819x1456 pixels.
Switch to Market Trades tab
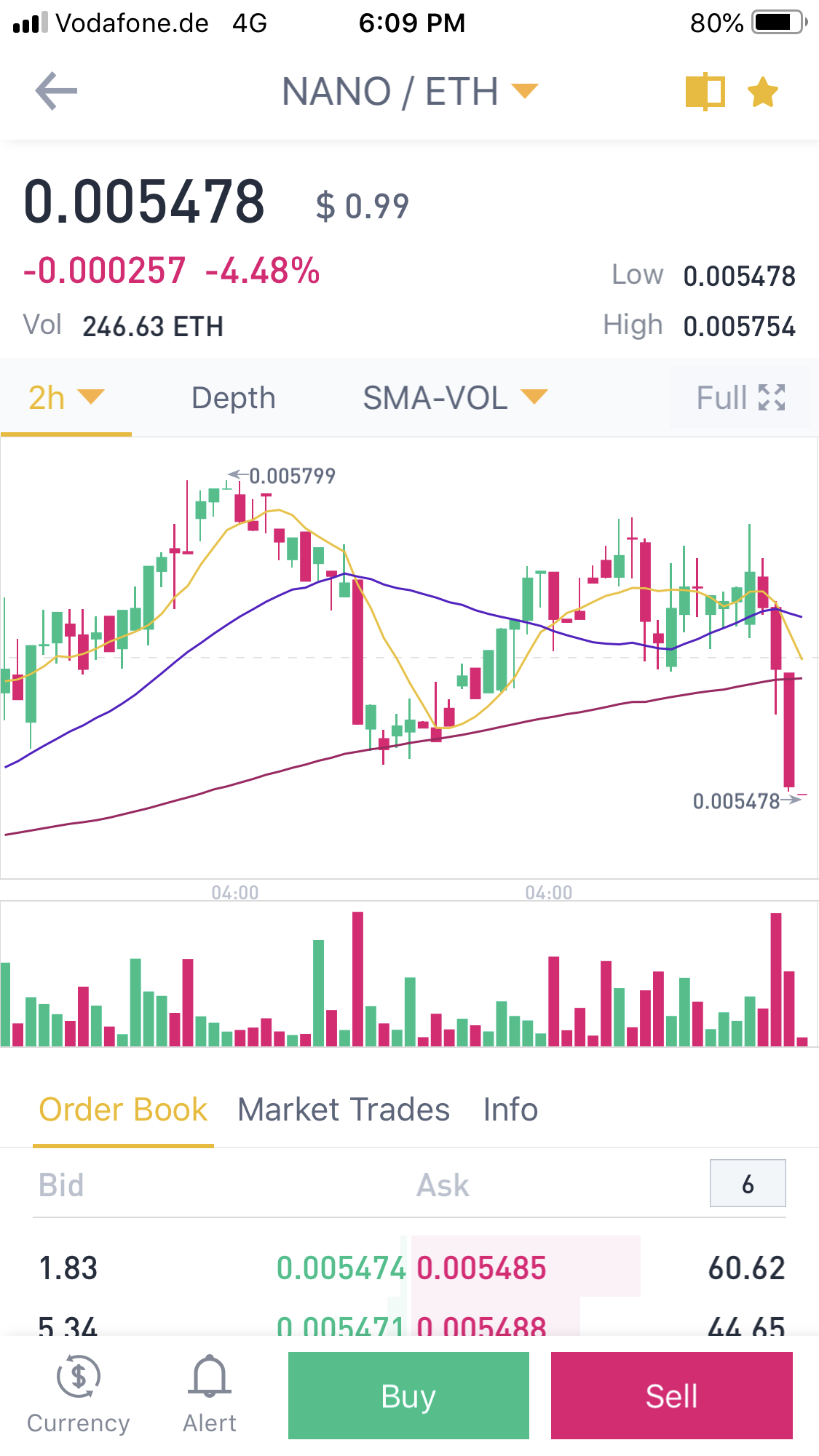coord(344,1110)
